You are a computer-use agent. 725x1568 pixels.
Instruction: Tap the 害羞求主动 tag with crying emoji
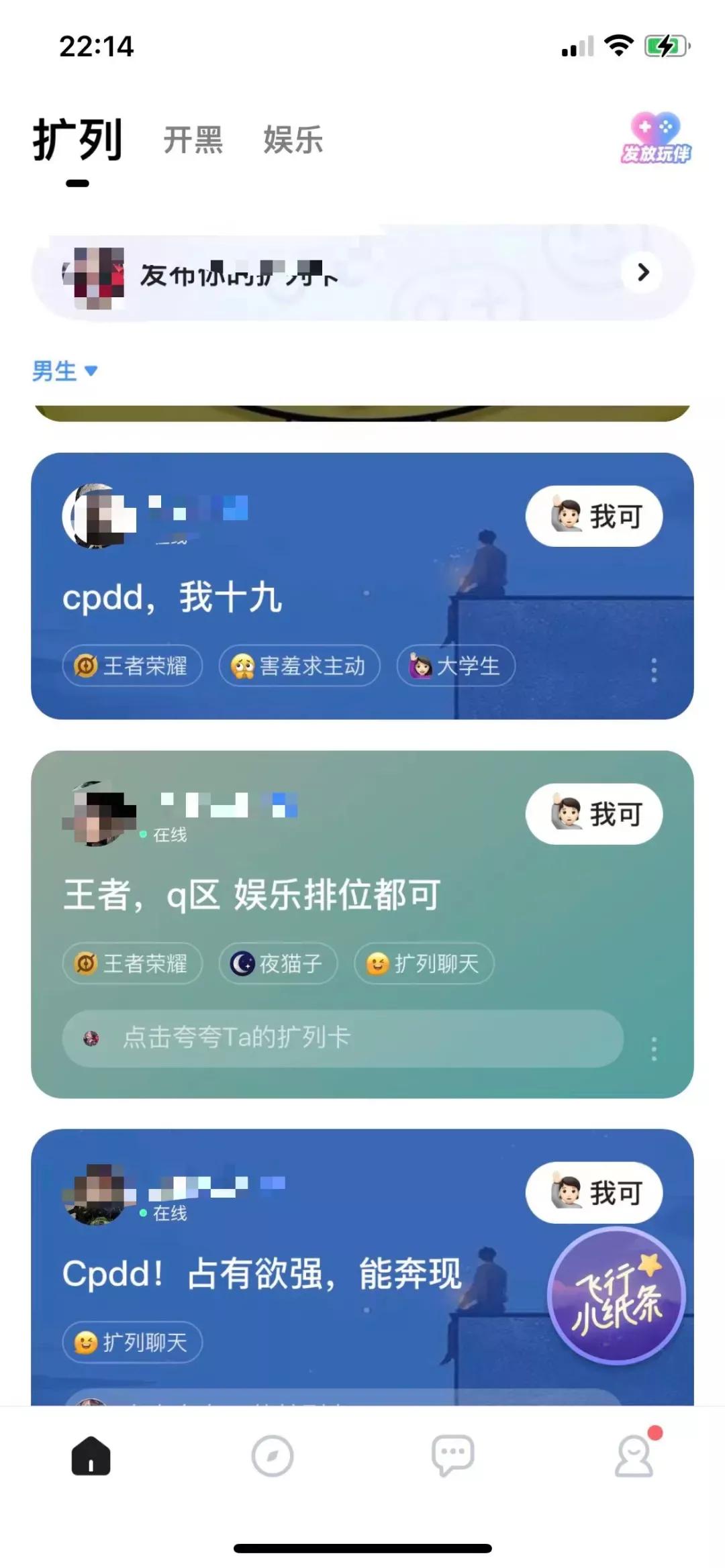pyautogui.click(x=299, y=666)
